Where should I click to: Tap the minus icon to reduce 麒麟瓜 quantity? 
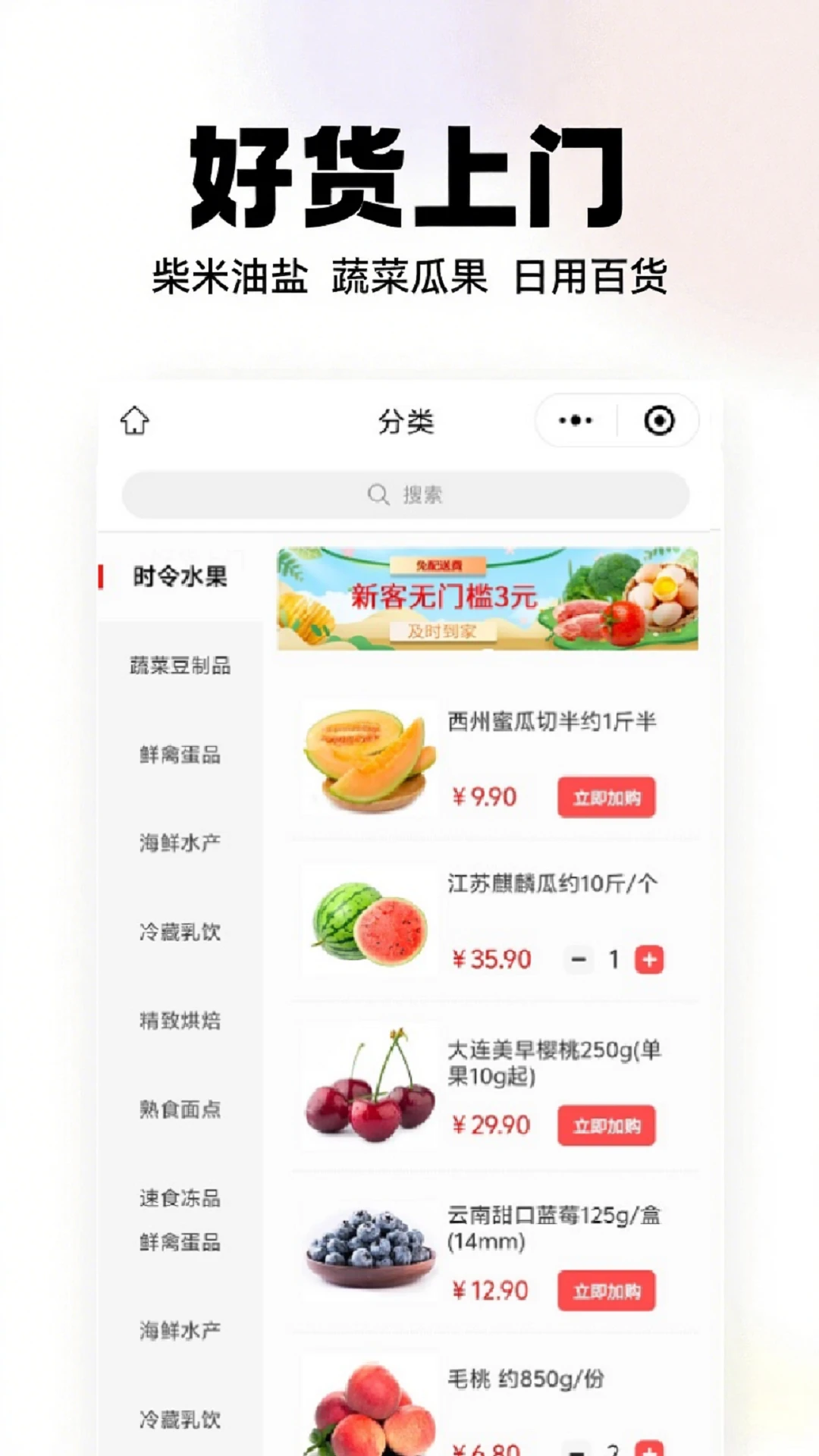pos(578,959)
